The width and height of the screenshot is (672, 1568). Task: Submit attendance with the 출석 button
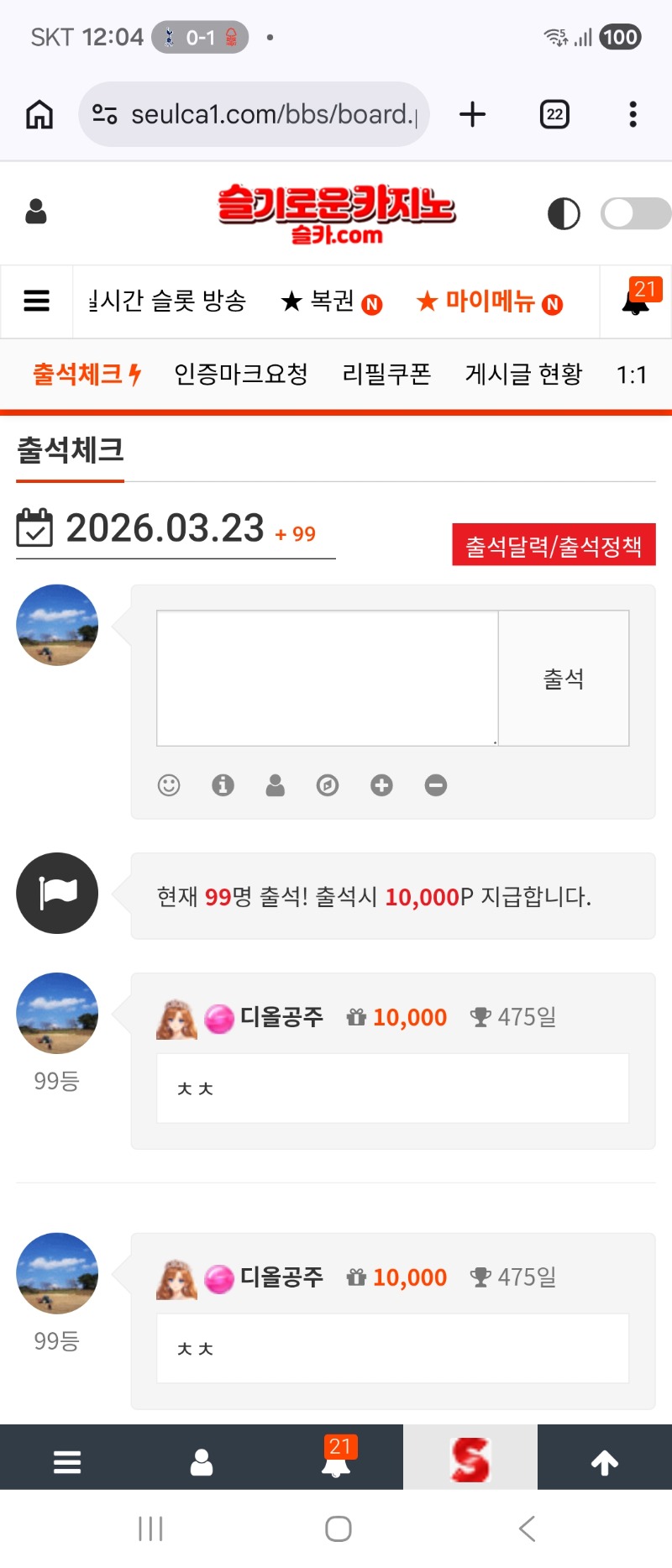click(564, 678)
